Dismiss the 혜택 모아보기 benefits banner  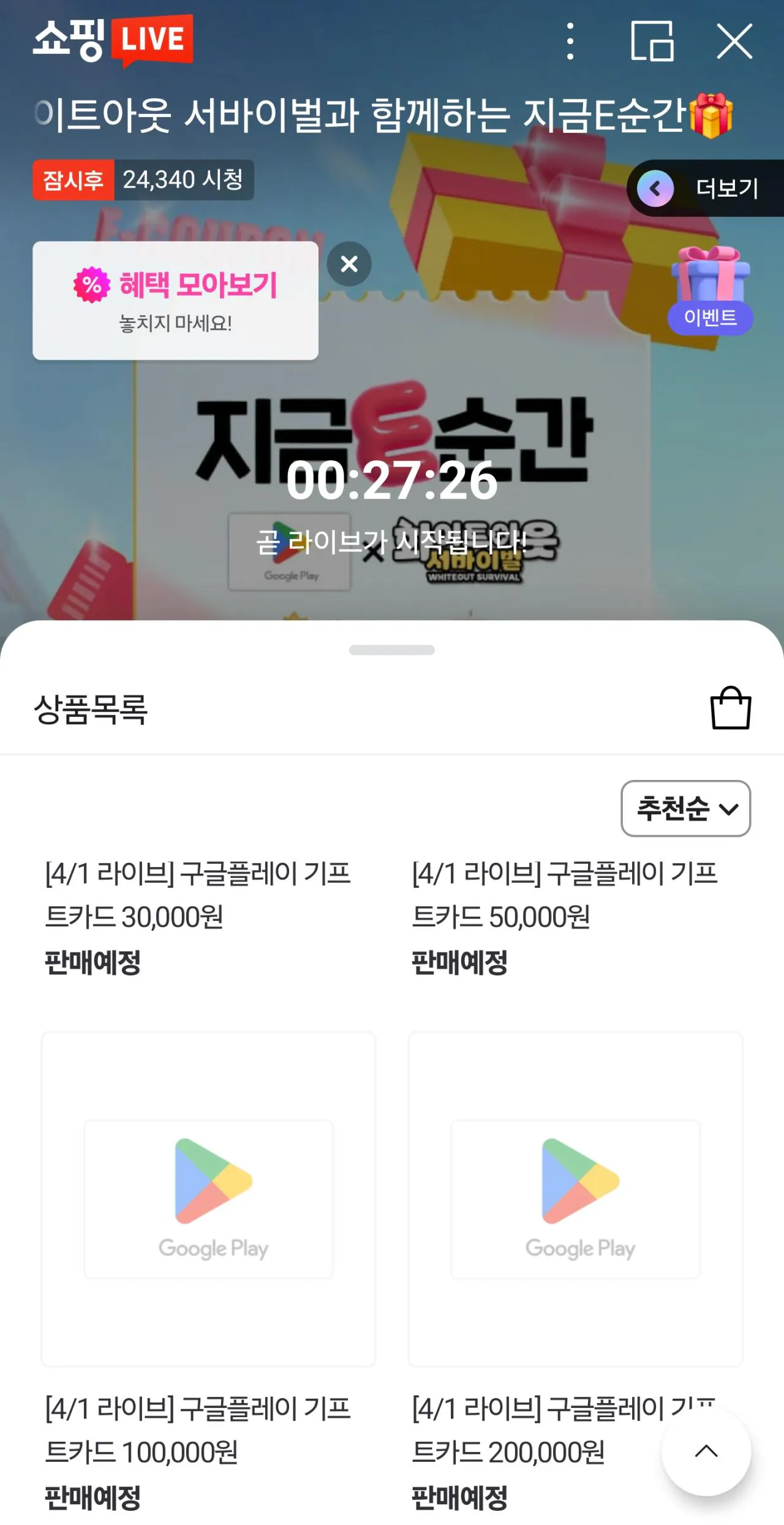click(349, 263)
